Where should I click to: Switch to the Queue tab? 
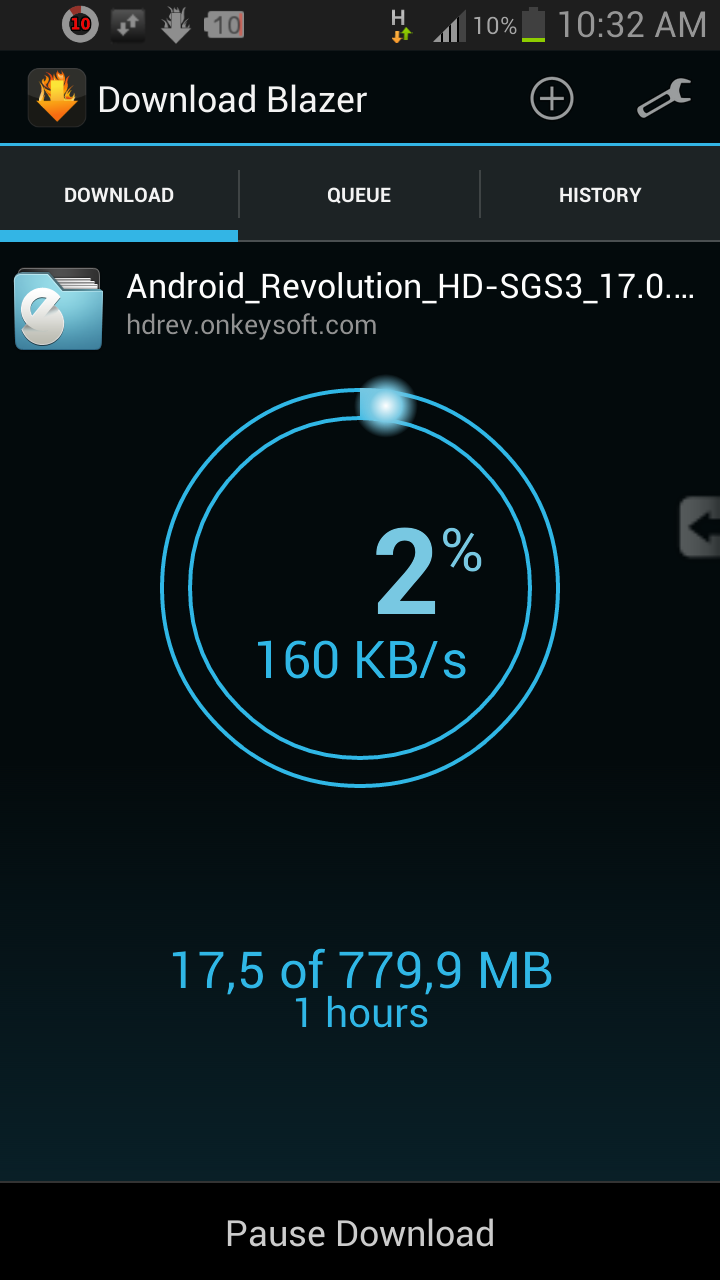tap(359, 195)
